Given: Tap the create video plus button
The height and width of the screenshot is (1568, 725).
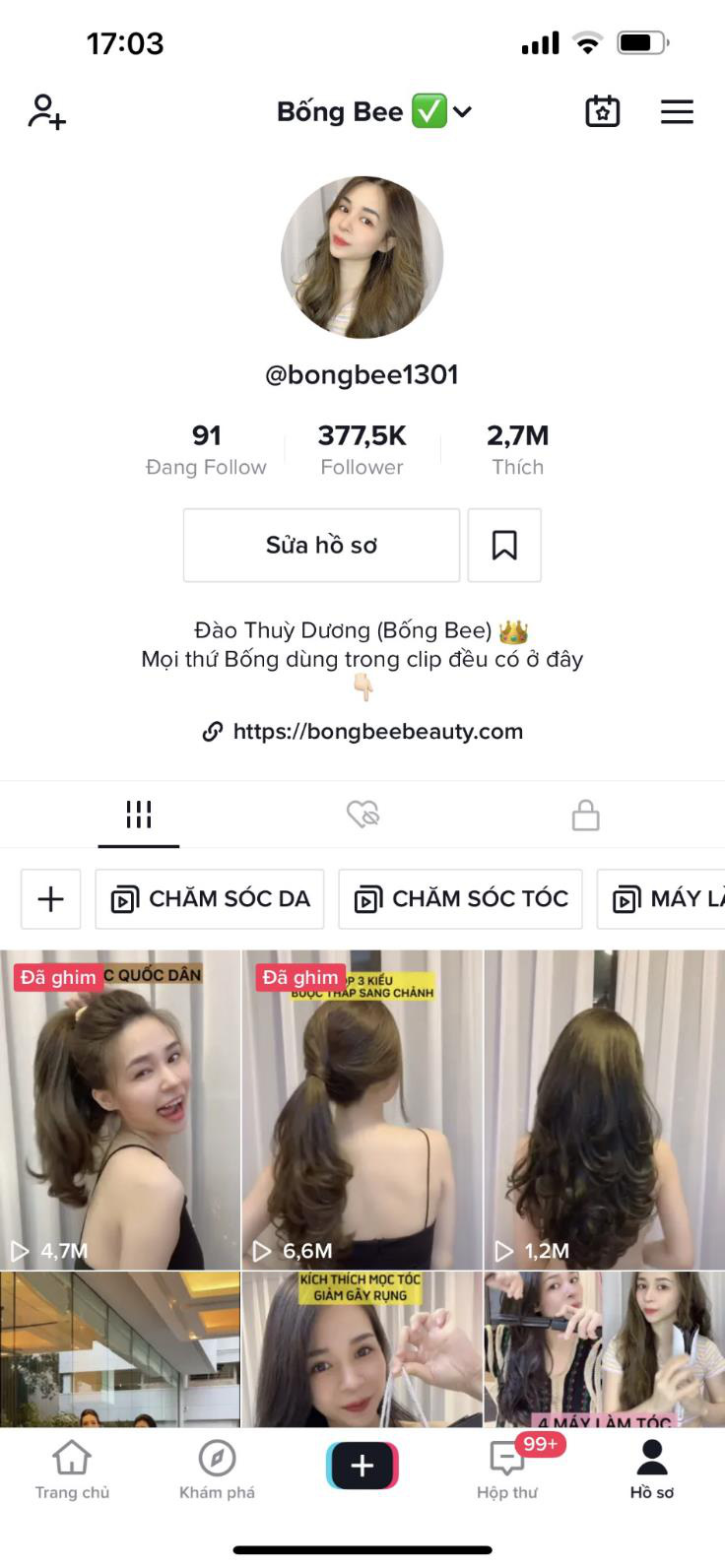Looking at the screenshot, I should click(x=362, y=1465).
